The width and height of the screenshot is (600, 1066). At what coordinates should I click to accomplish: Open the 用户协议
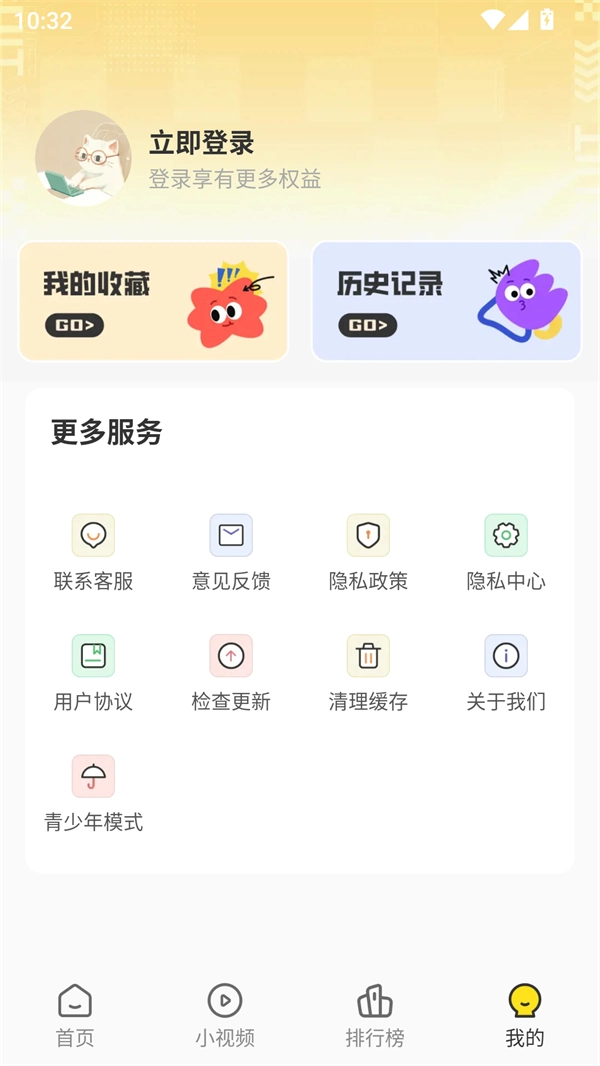pyautogui.click(x=93, y=672)
